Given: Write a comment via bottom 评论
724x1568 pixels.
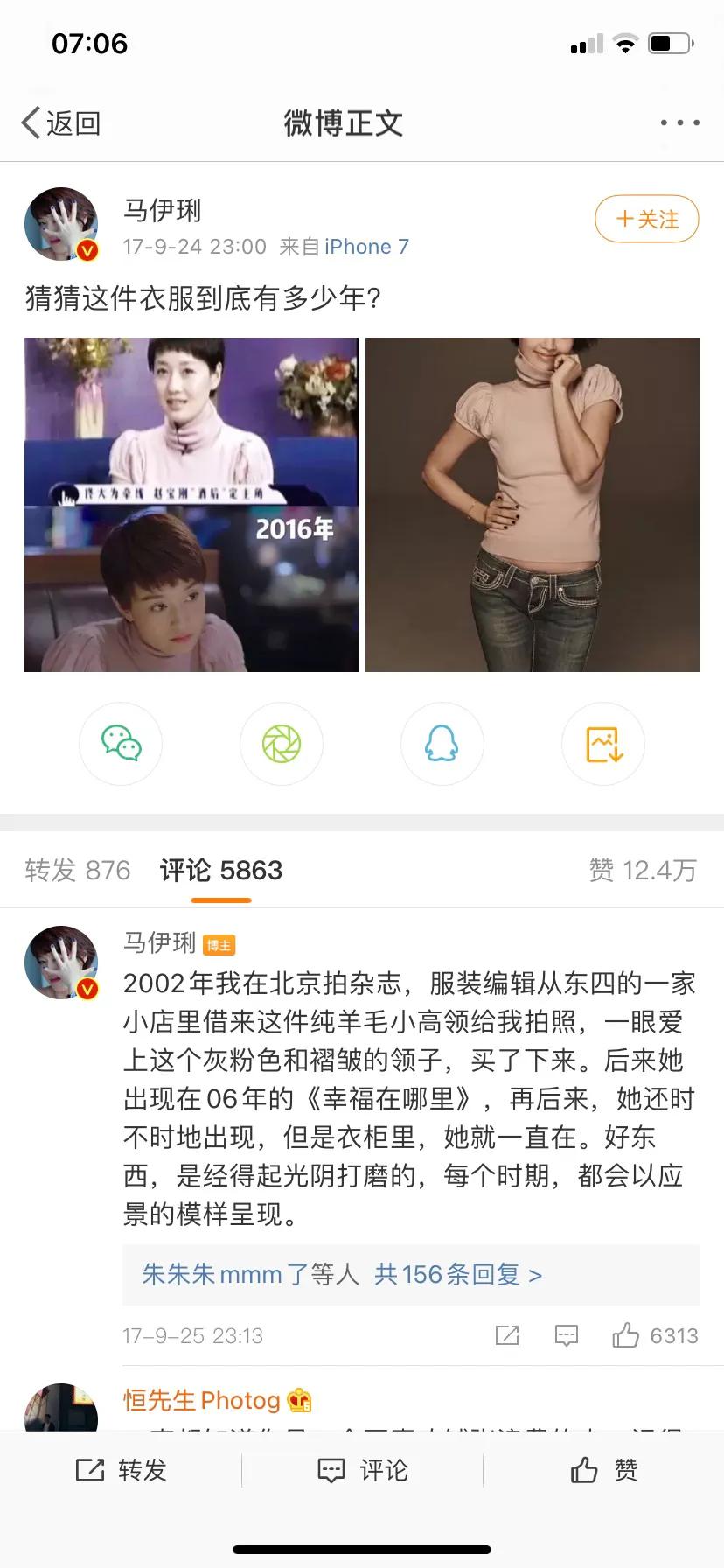Looking at the screenshot, I should [362, 1470].
